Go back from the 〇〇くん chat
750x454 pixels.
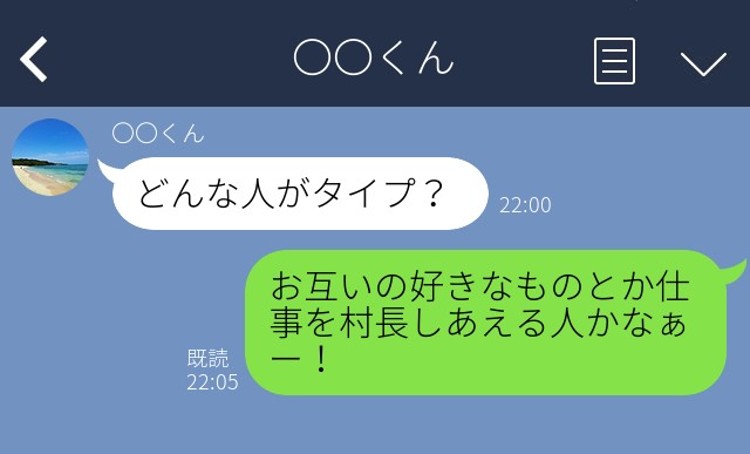[34, 60]
